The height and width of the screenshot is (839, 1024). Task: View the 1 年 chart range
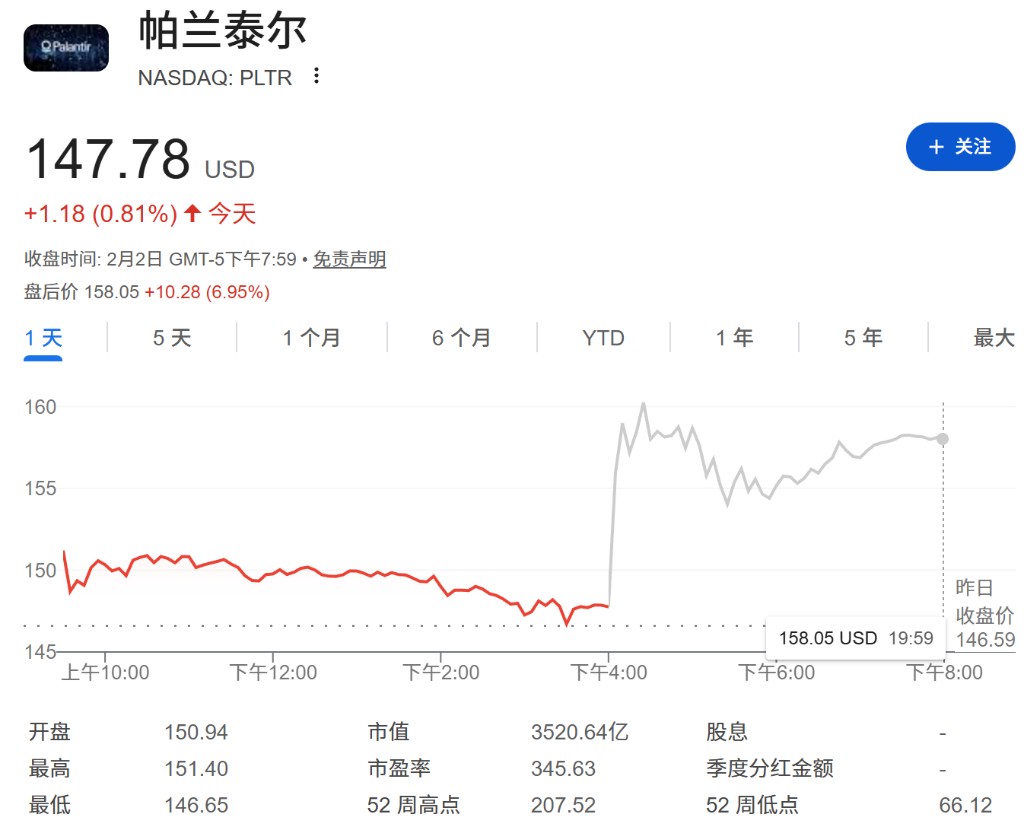pos(734,338)
